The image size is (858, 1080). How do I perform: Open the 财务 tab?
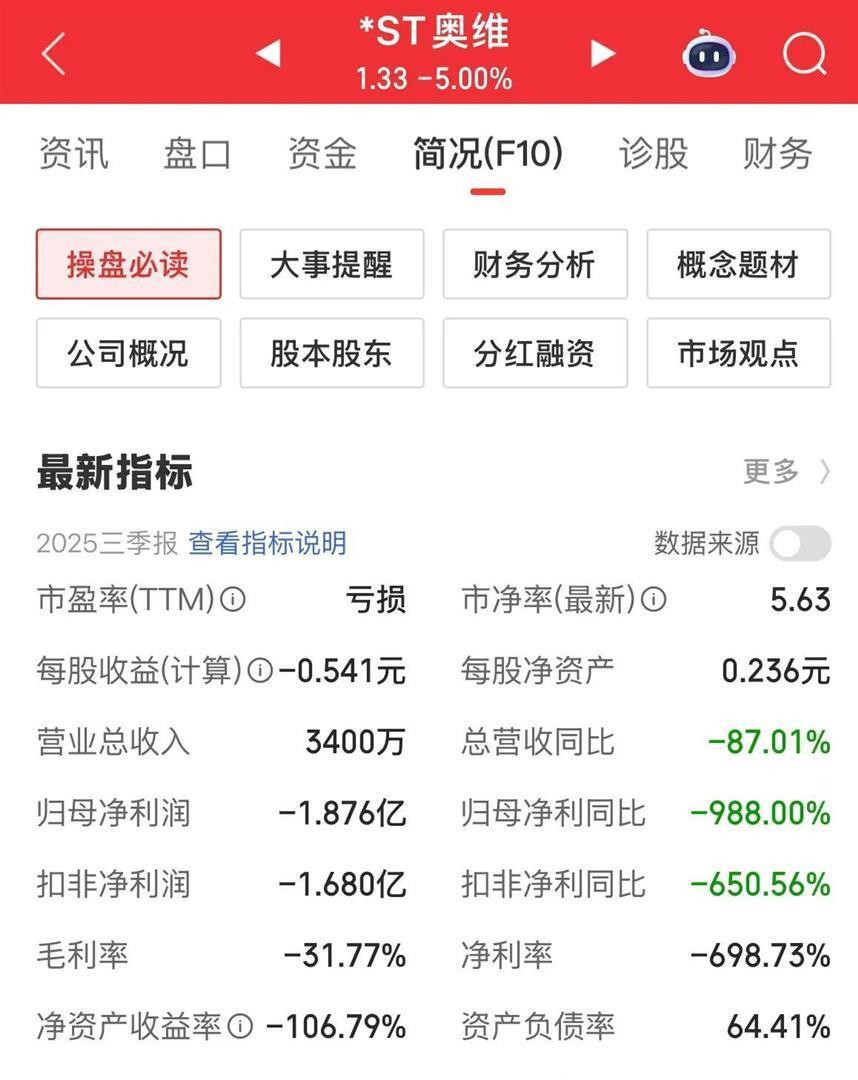[x=776, y=154]
